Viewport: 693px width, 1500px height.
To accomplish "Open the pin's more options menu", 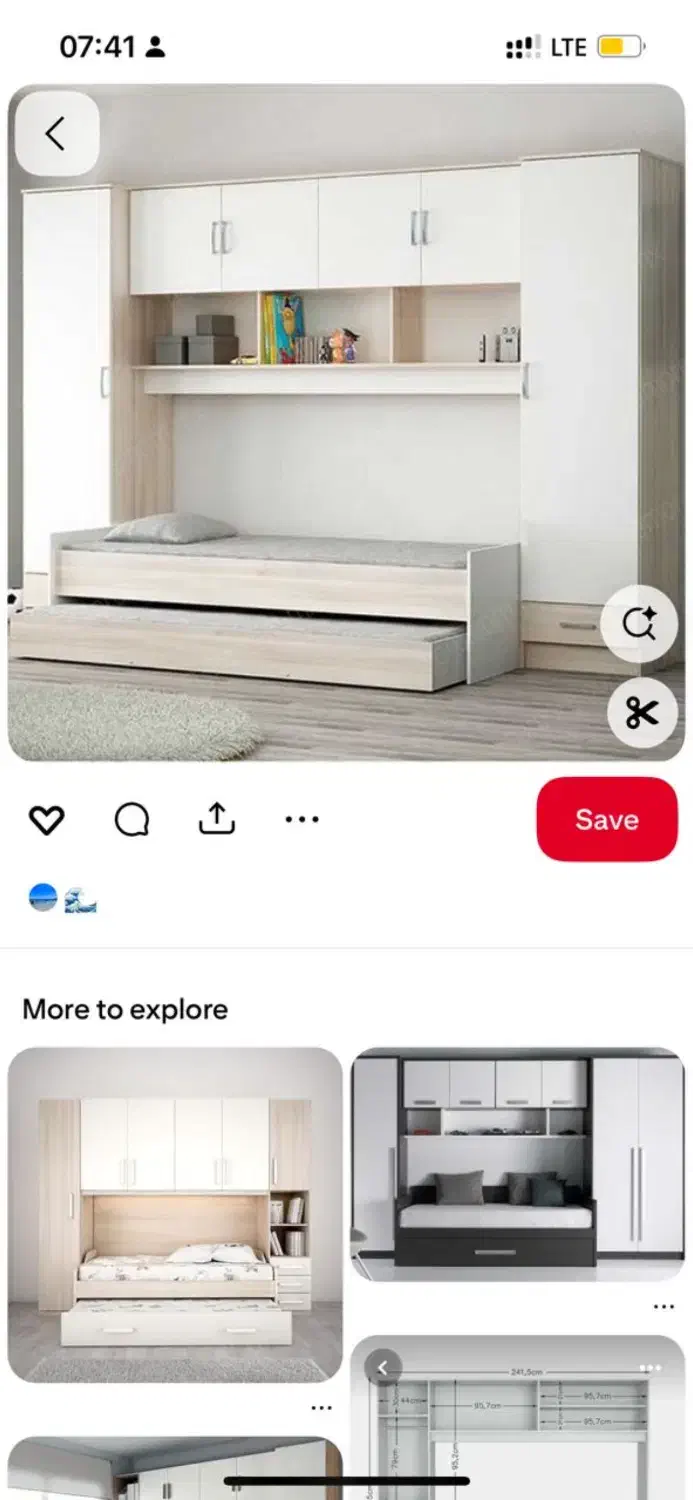I will tap(302, 820).
